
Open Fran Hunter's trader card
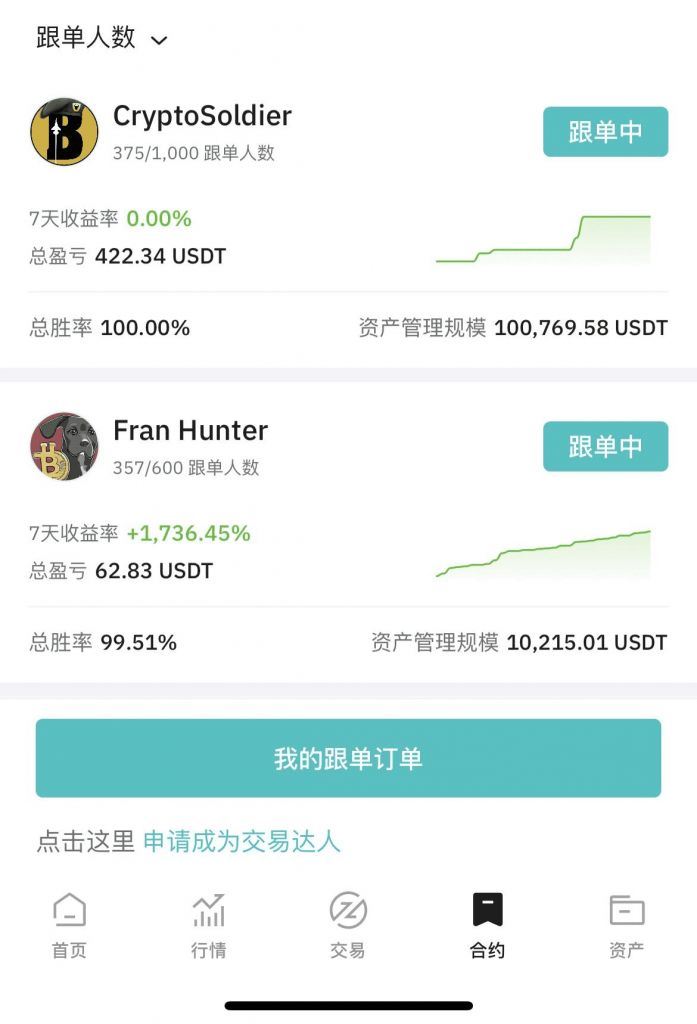[190, 431]
